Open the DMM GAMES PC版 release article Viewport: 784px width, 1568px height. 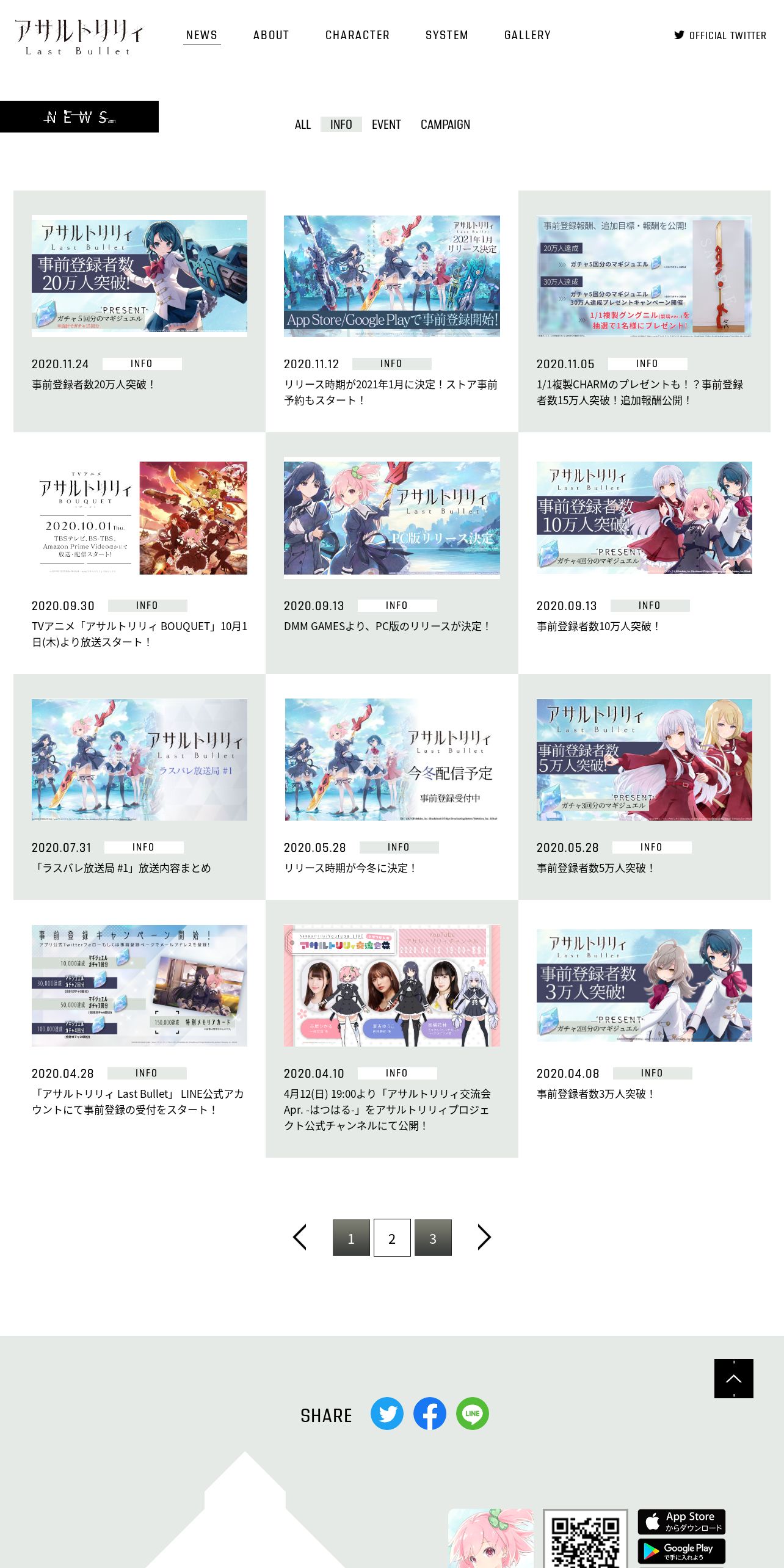click(x=392, y=553)
